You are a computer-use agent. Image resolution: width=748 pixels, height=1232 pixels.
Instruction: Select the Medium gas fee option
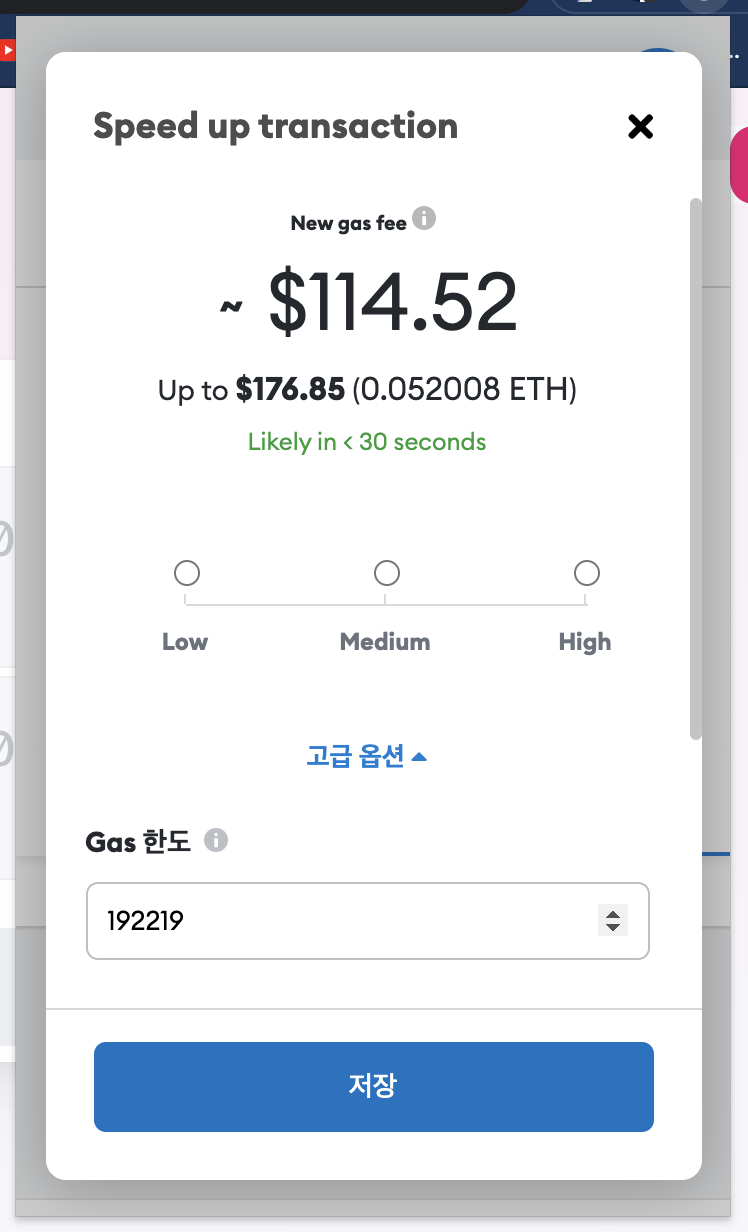pos(386,573)
